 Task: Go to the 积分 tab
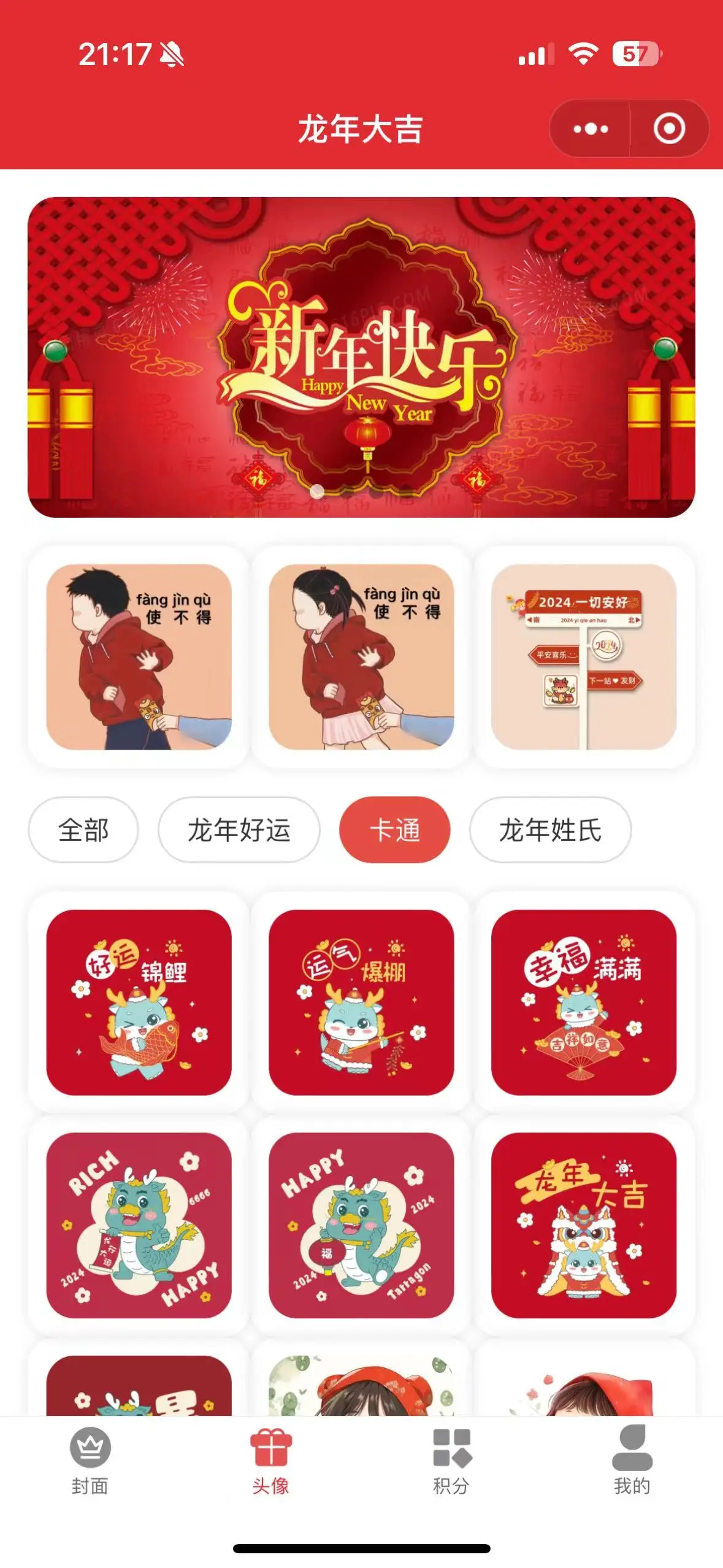pyautogui.click(x=451, y=1461)
